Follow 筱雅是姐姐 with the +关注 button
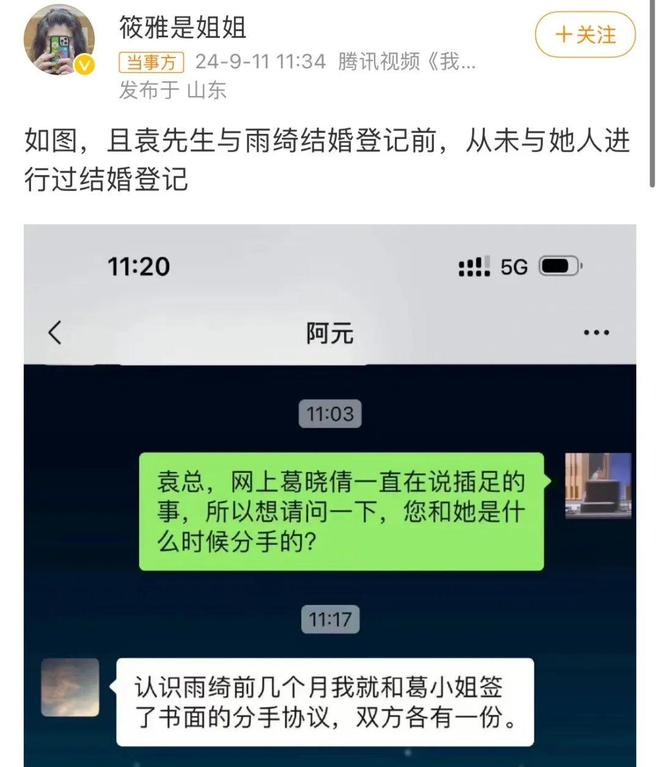Viewport: 660px width, 767px height. [585, 35]
